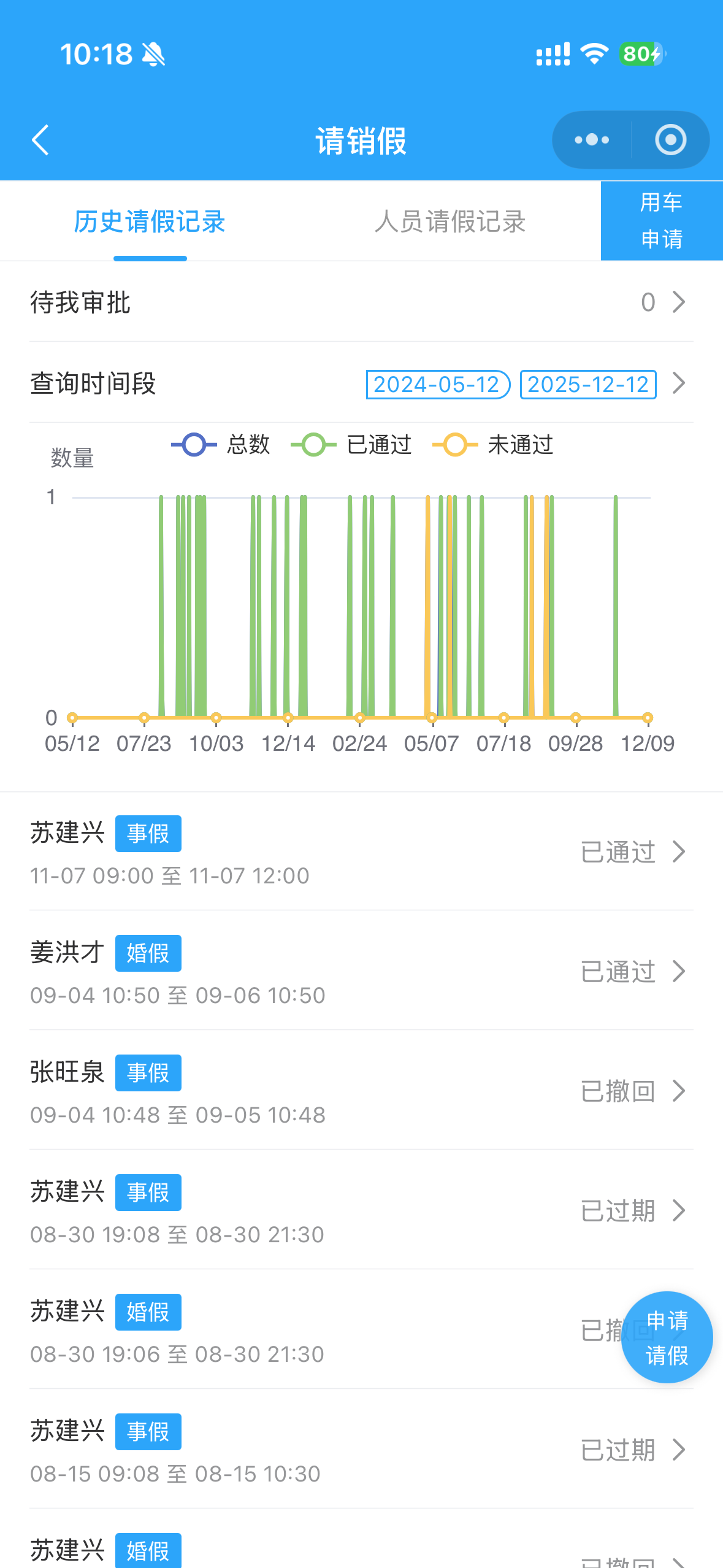The image size is (723, 1568).
Task: Change end date 2025-12-12
Action: pos(588,385)
